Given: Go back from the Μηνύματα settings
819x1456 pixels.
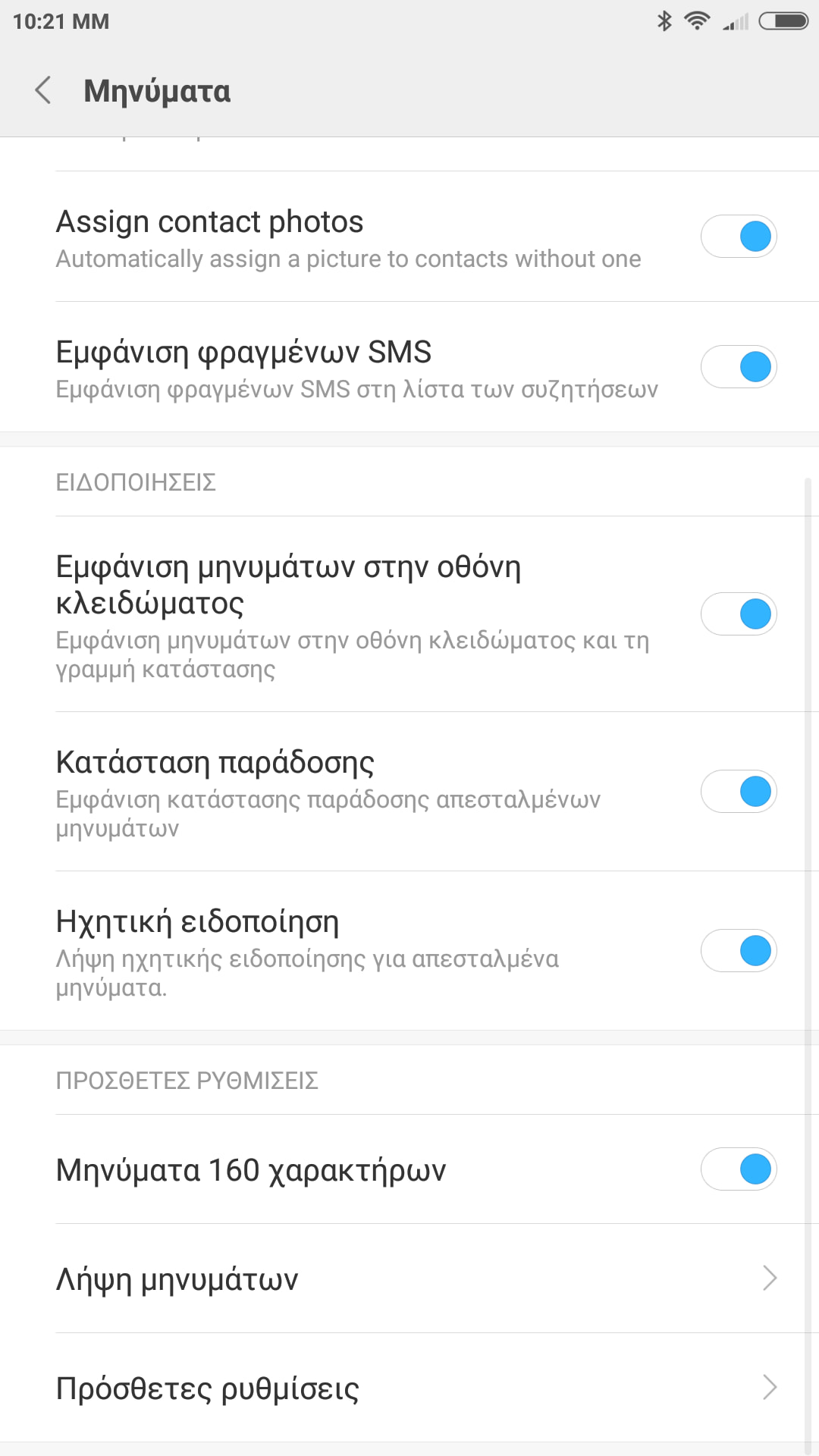Looking at the screenshot, I should point(43,90).
